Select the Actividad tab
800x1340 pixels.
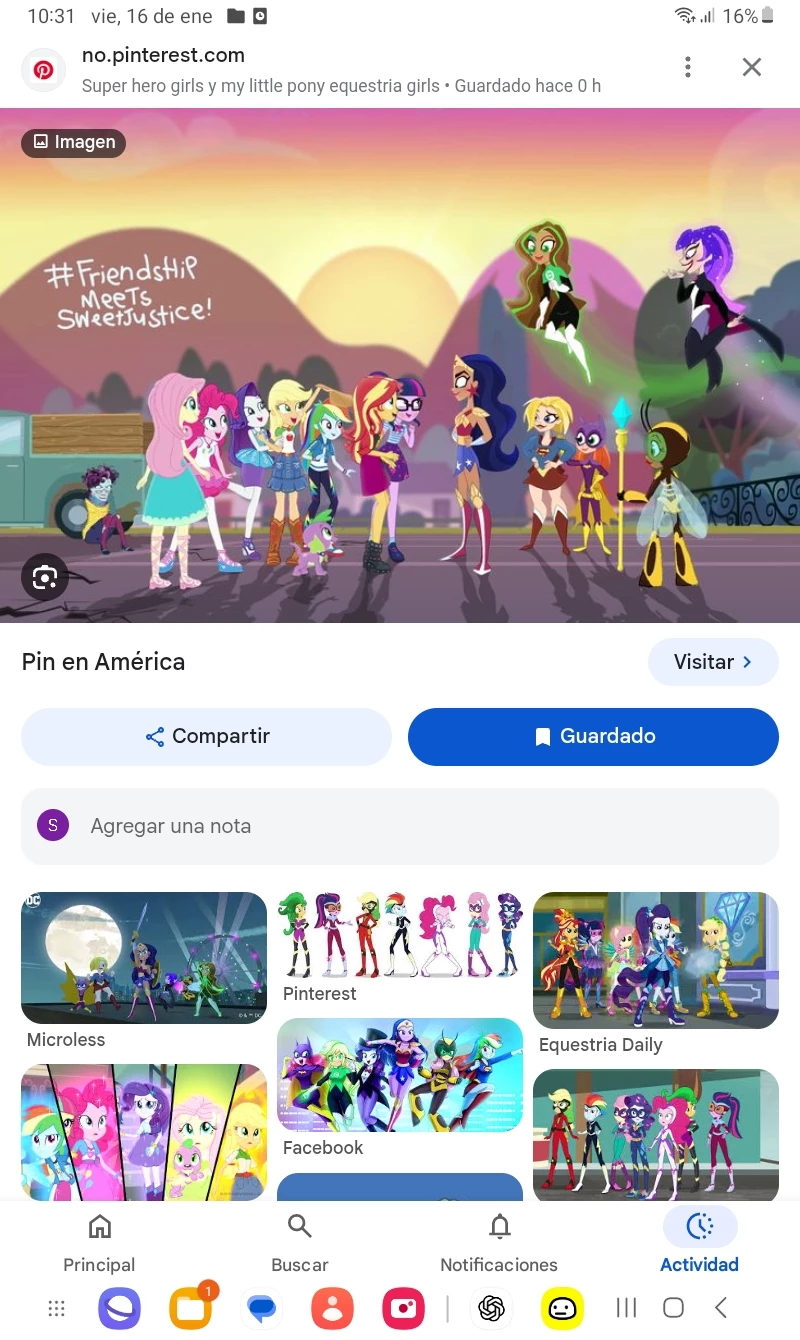(x=699, y=1243)
